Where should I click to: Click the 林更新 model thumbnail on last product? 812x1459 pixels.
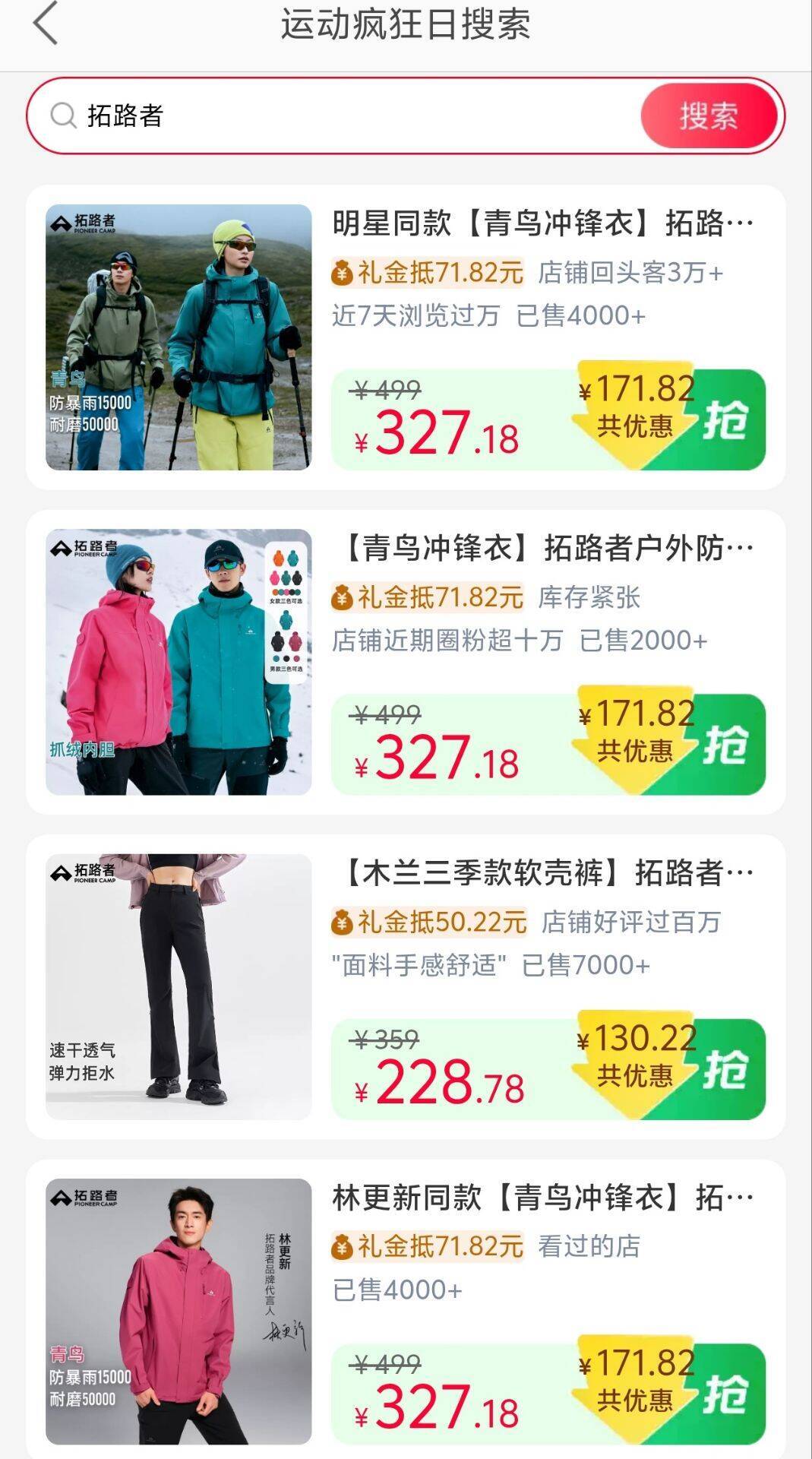coord(179,1307)
